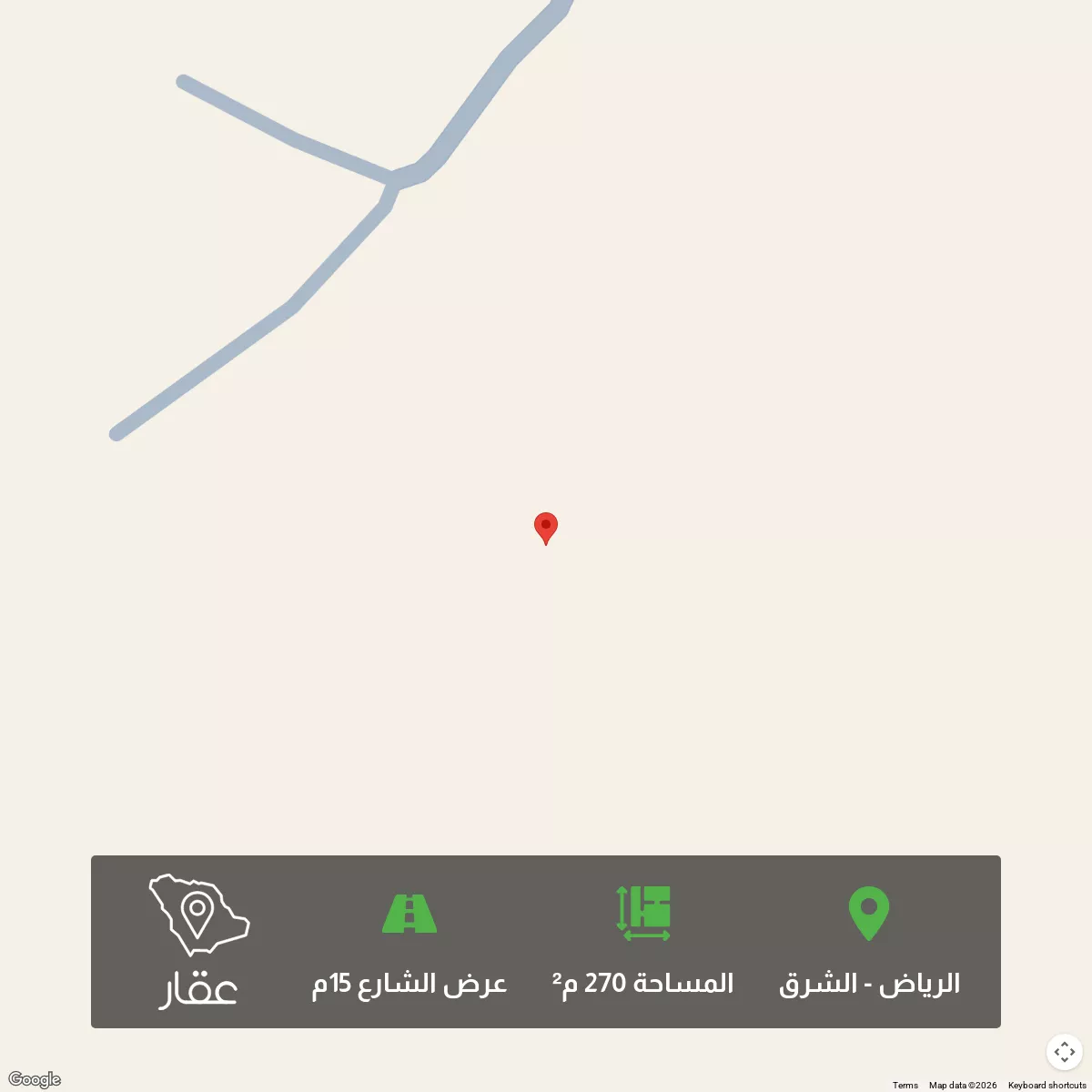The width and height of the screenshot is (1092, 1092).
Task: Tap the red location marker on the map
Action: pos(545,529)
